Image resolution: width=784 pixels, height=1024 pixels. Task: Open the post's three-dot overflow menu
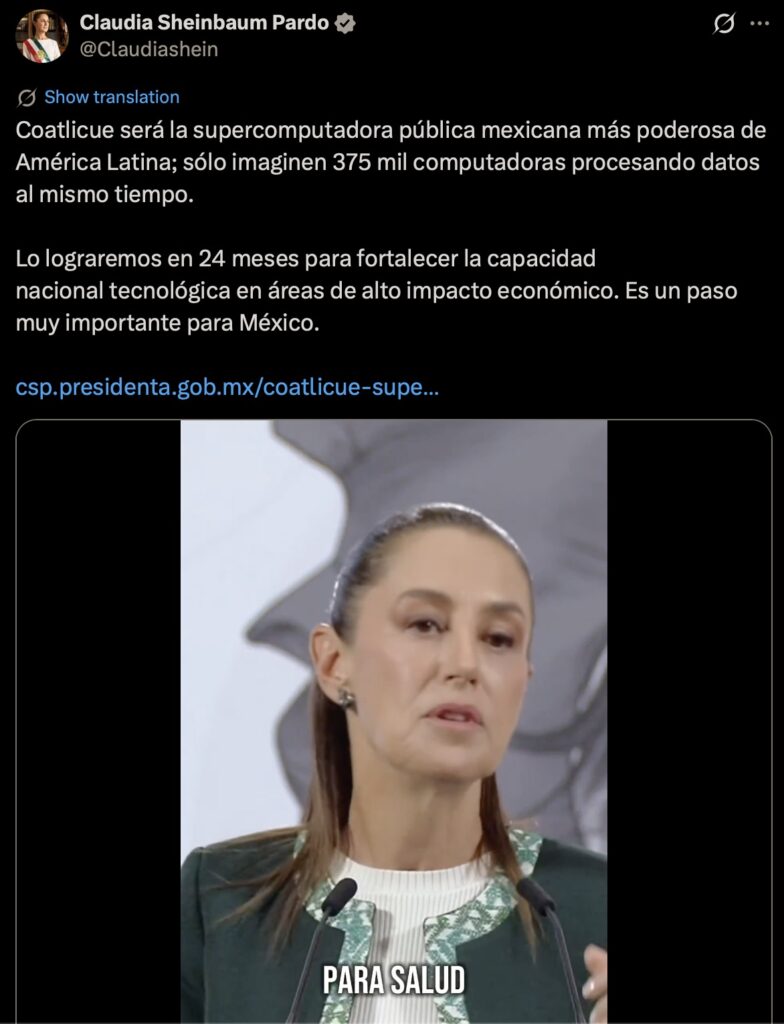coord(760,24)
